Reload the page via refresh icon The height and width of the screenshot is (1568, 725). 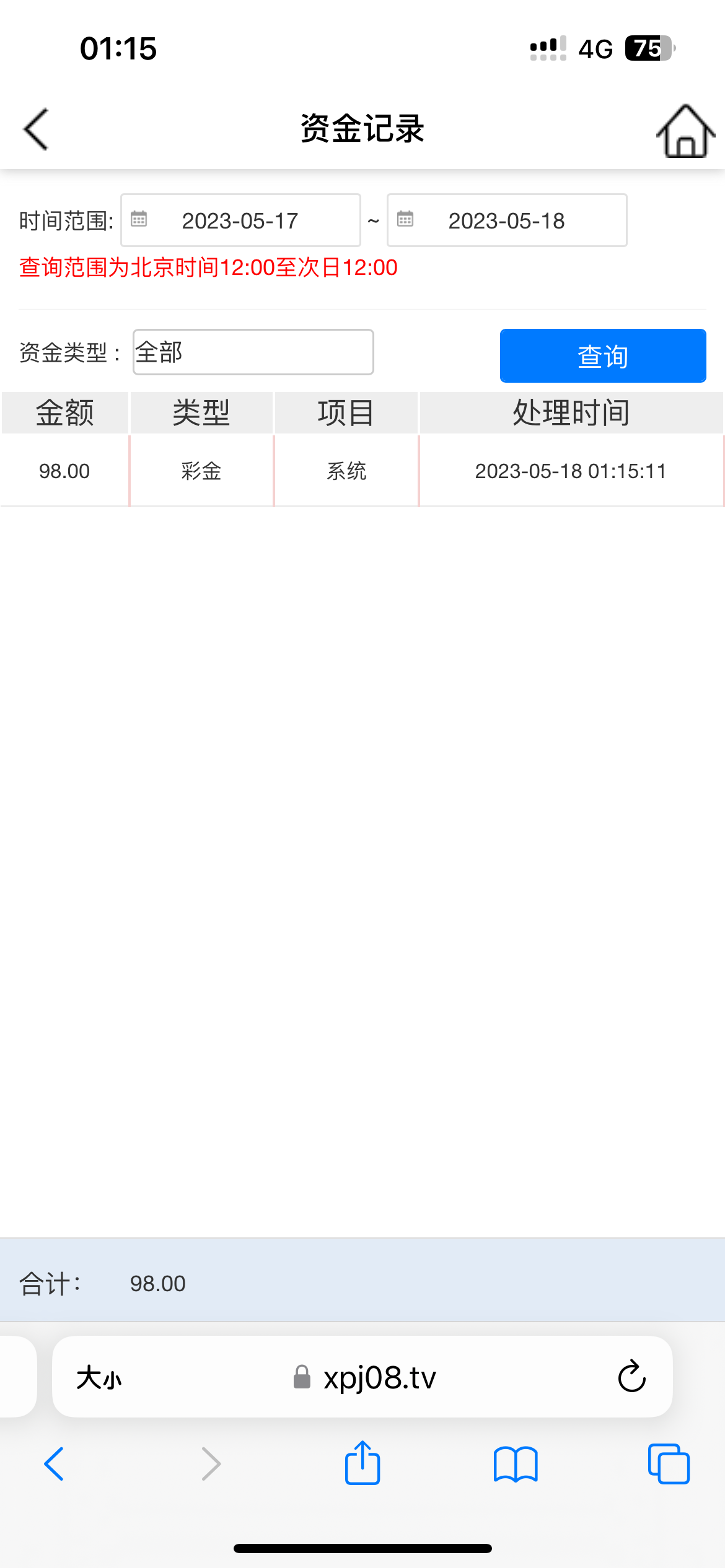coord(630,1377)
